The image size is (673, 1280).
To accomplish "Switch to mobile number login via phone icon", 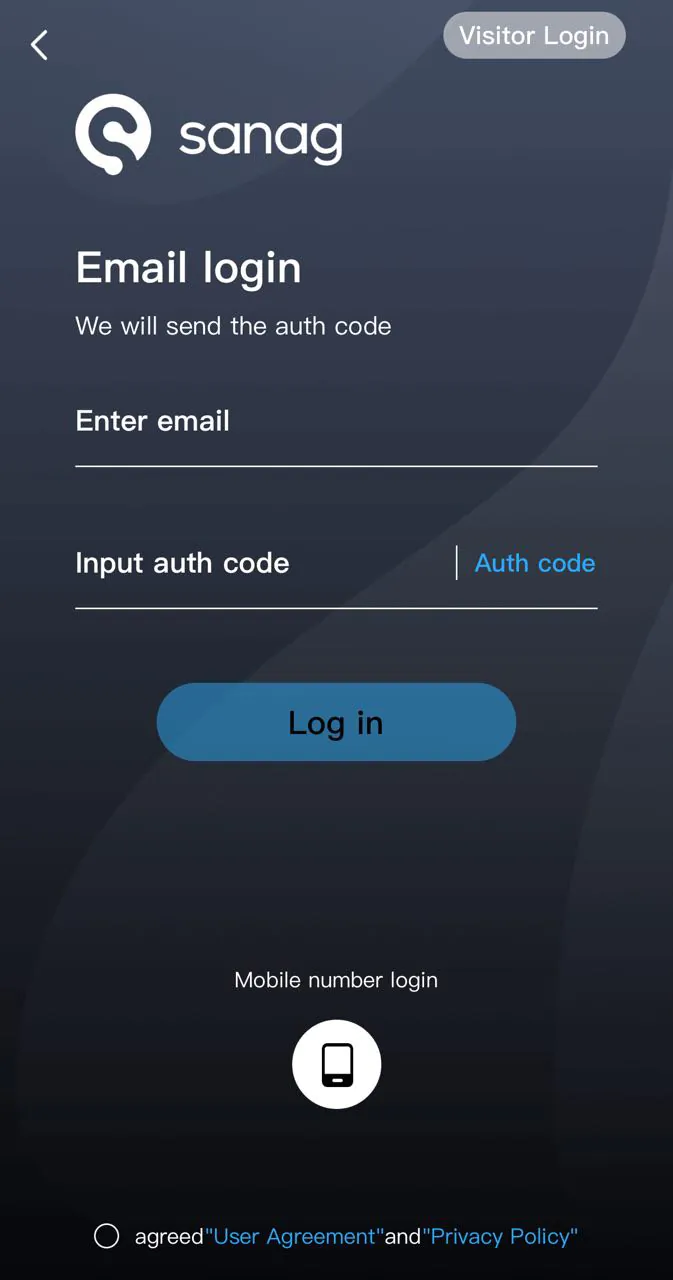I will click(x=336, y=1064).
